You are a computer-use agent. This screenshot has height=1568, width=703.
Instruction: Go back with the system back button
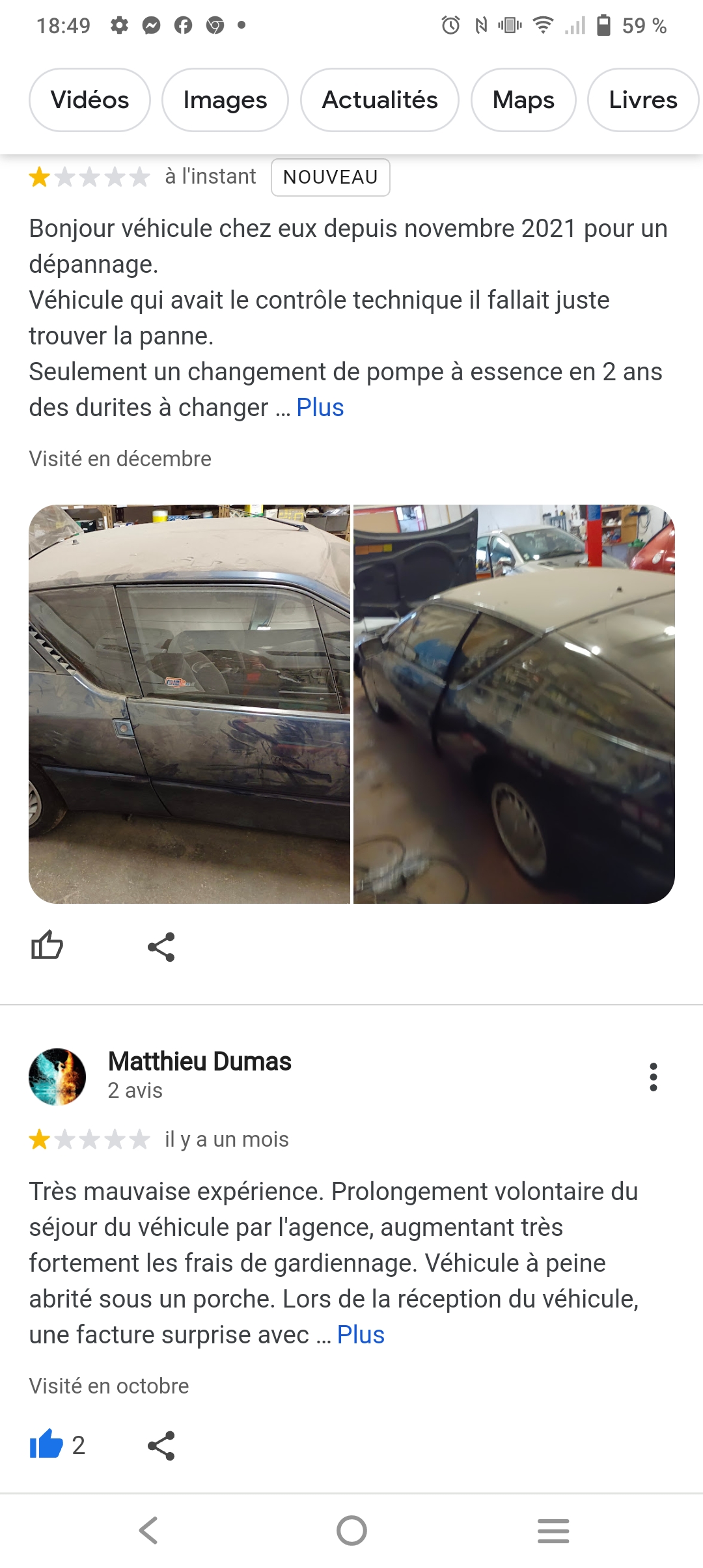(x=149, y=1530)
